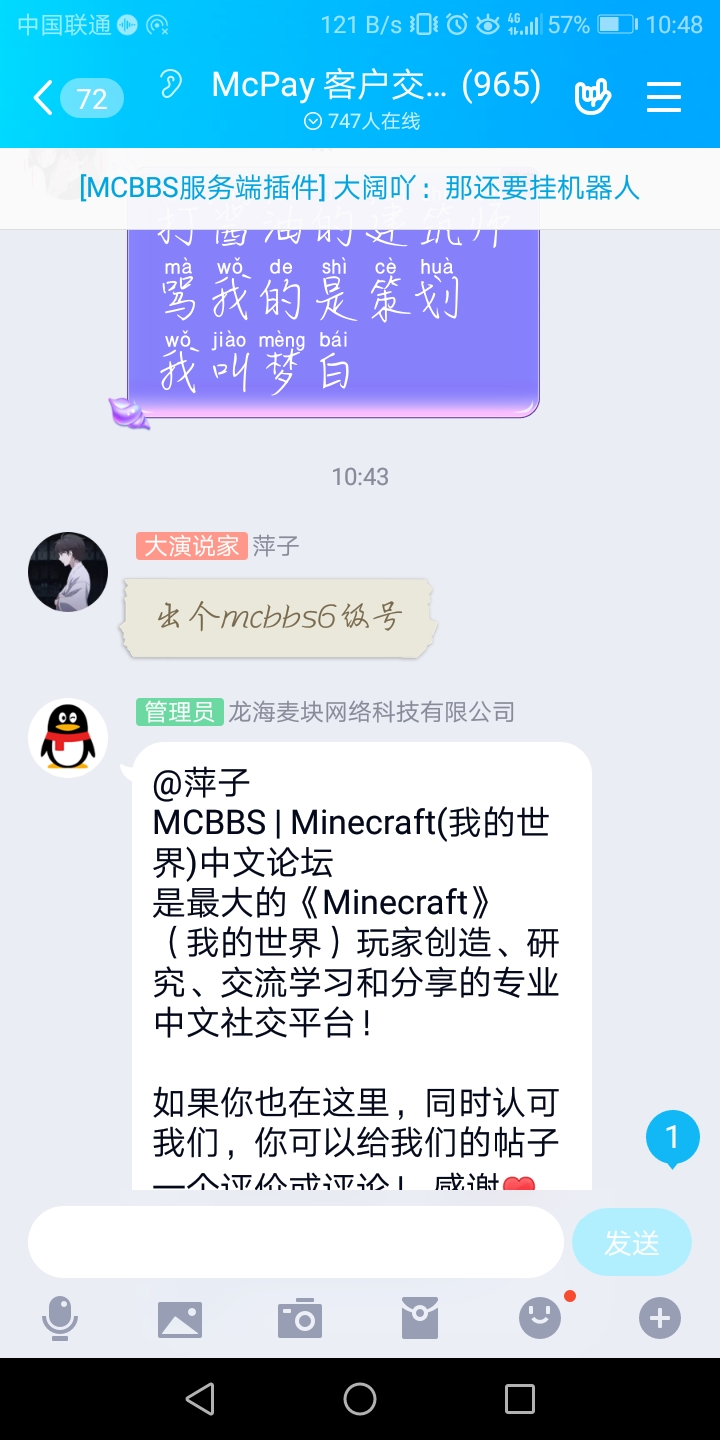Open the MCBBS服务端插件 notice banner
This screenshot has height=1440, width=720.
click(360, 188)
